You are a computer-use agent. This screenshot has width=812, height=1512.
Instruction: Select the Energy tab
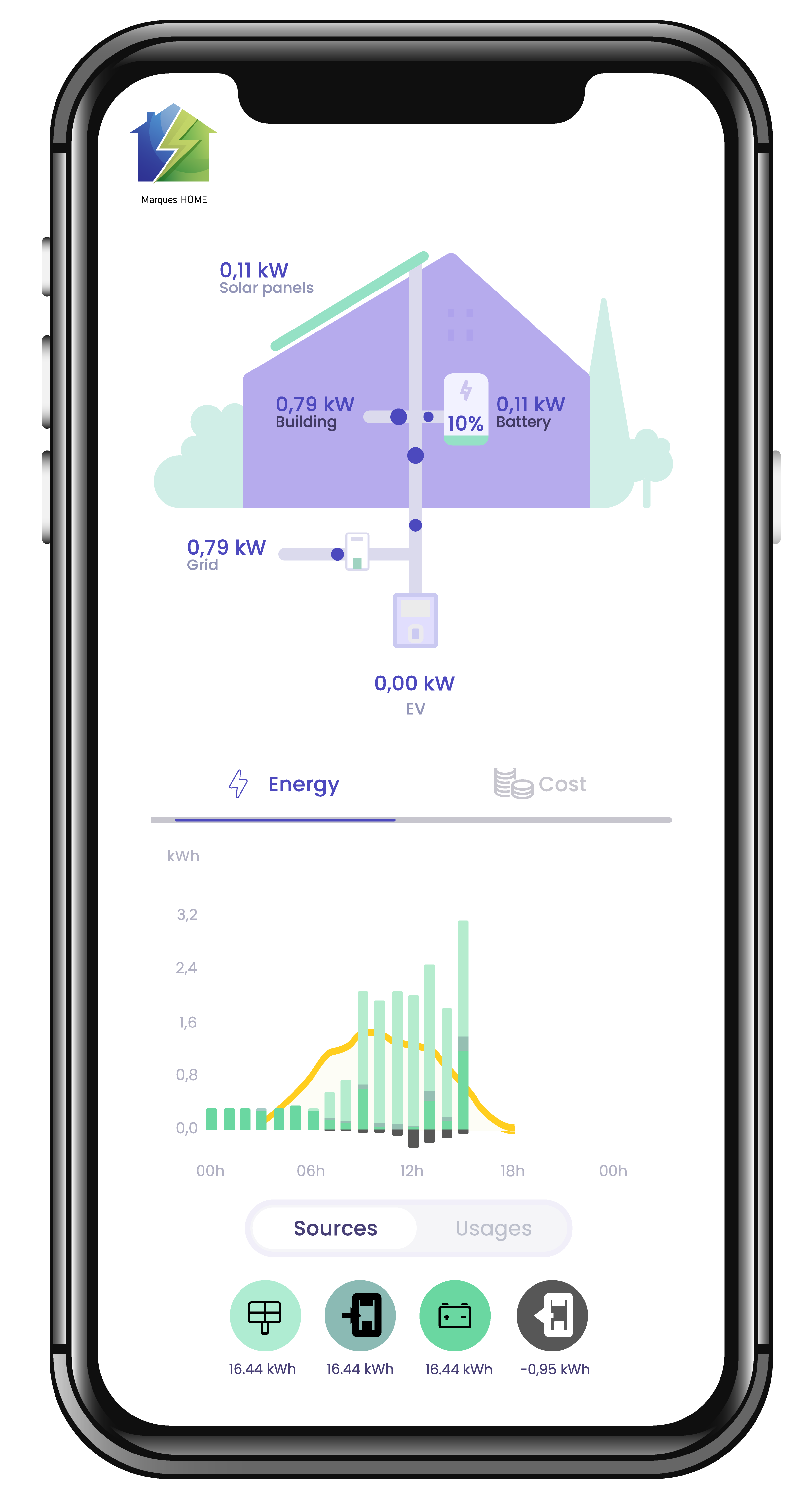click(x=285, y=784)
